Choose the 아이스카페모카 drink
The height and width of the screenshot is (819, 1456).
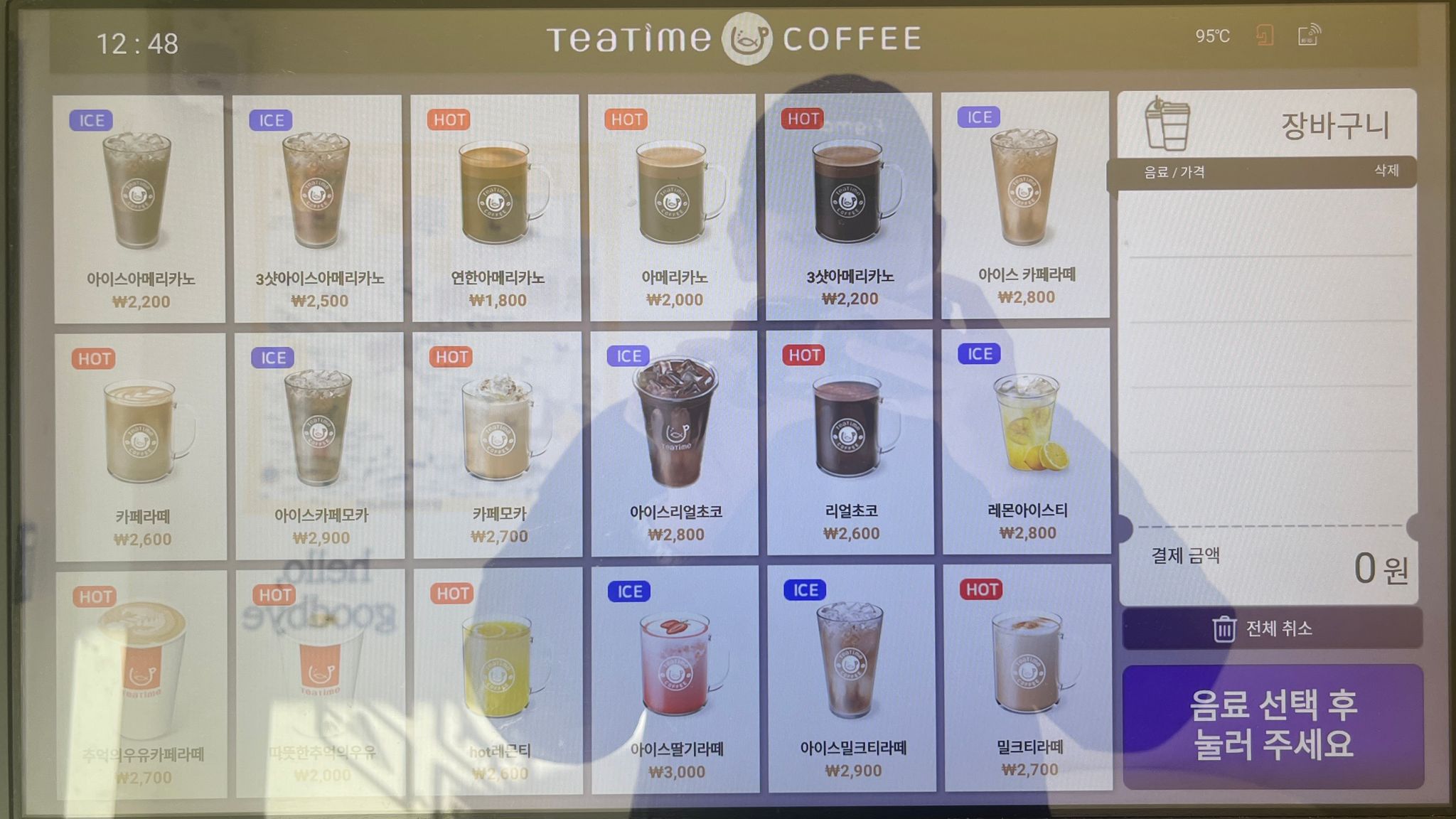pyautogui.click(x=320, y=445)
